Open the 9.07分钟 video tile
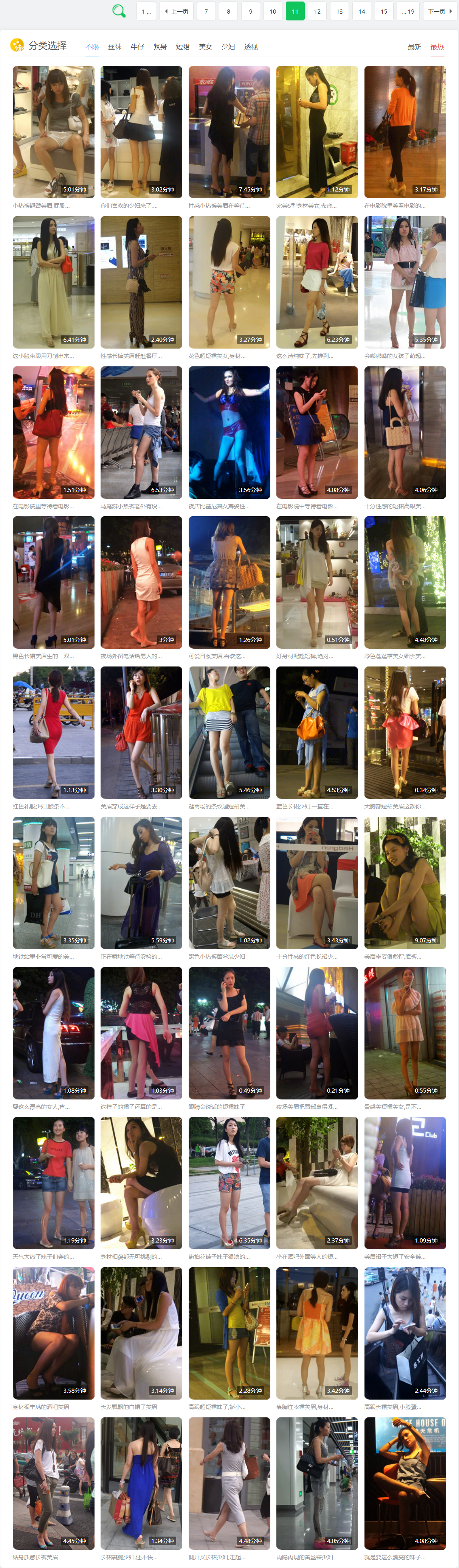The image size is (459, 1568). 405,883
